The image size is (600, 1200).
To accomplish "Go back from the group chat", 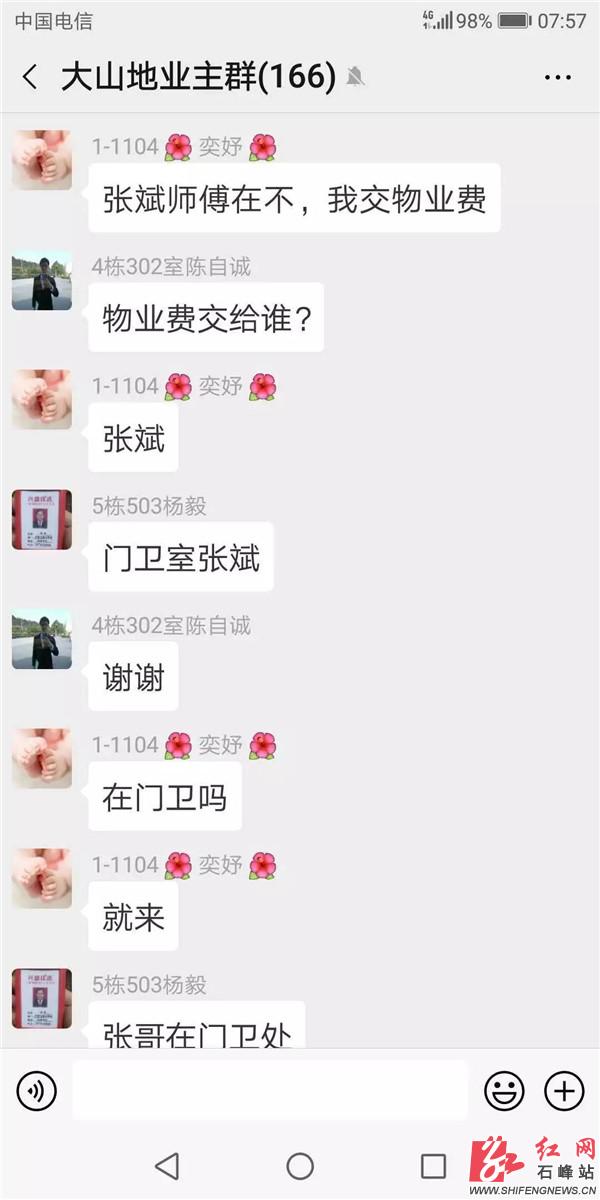I will point(31,77).
